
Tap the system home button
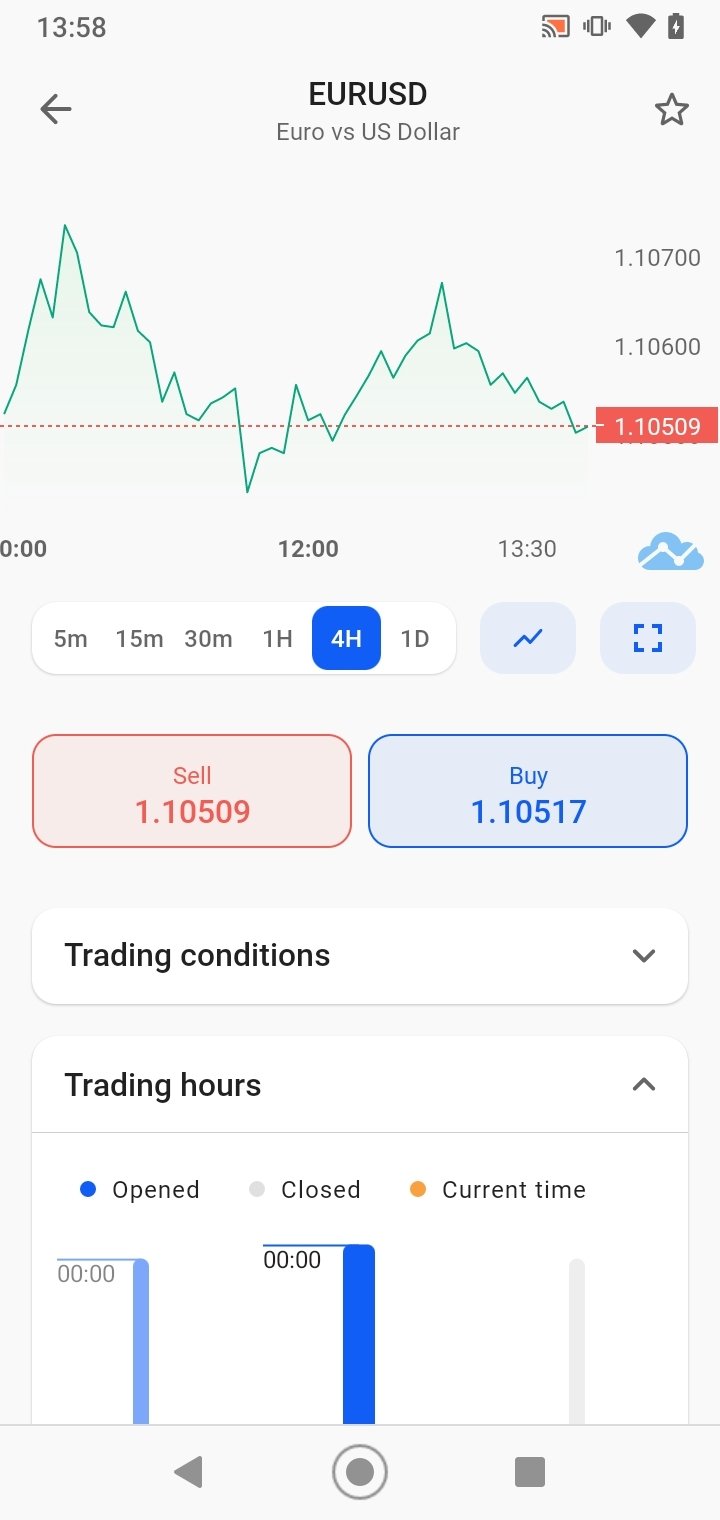360,1472
